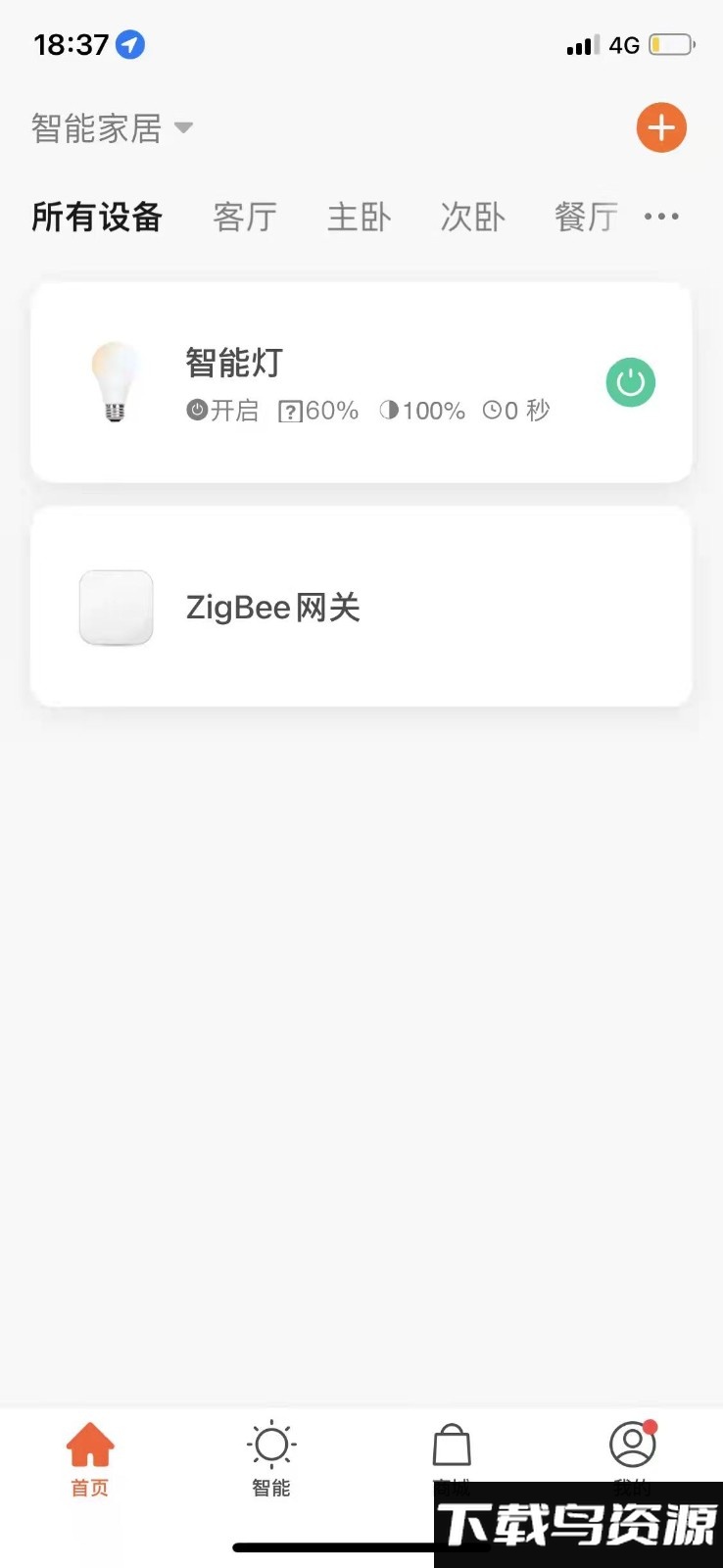Go to the 首页 home tab

click(90, 1458)
